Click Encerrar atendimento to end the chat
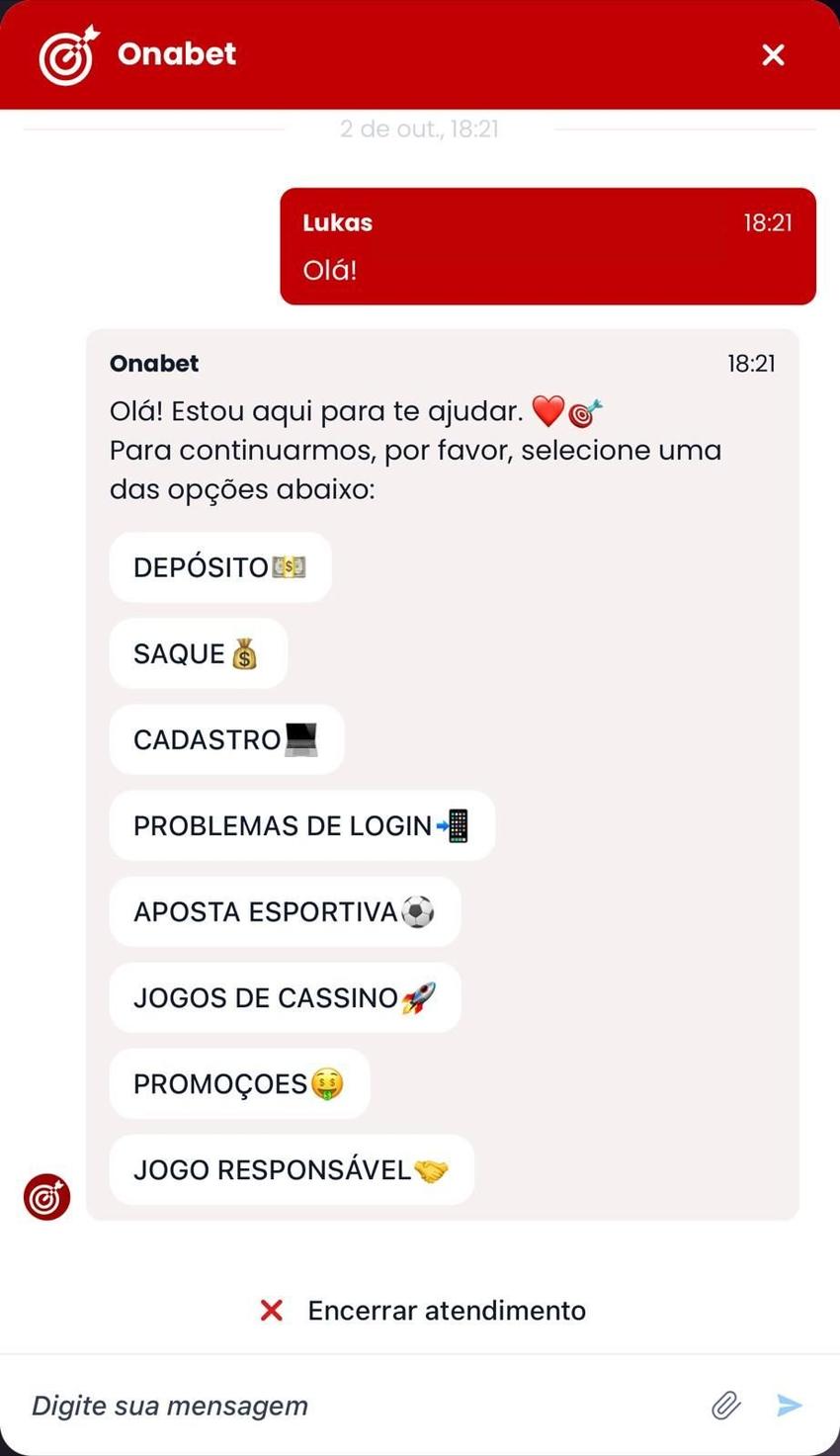The image size is (840, 1456). (447, 1310)
